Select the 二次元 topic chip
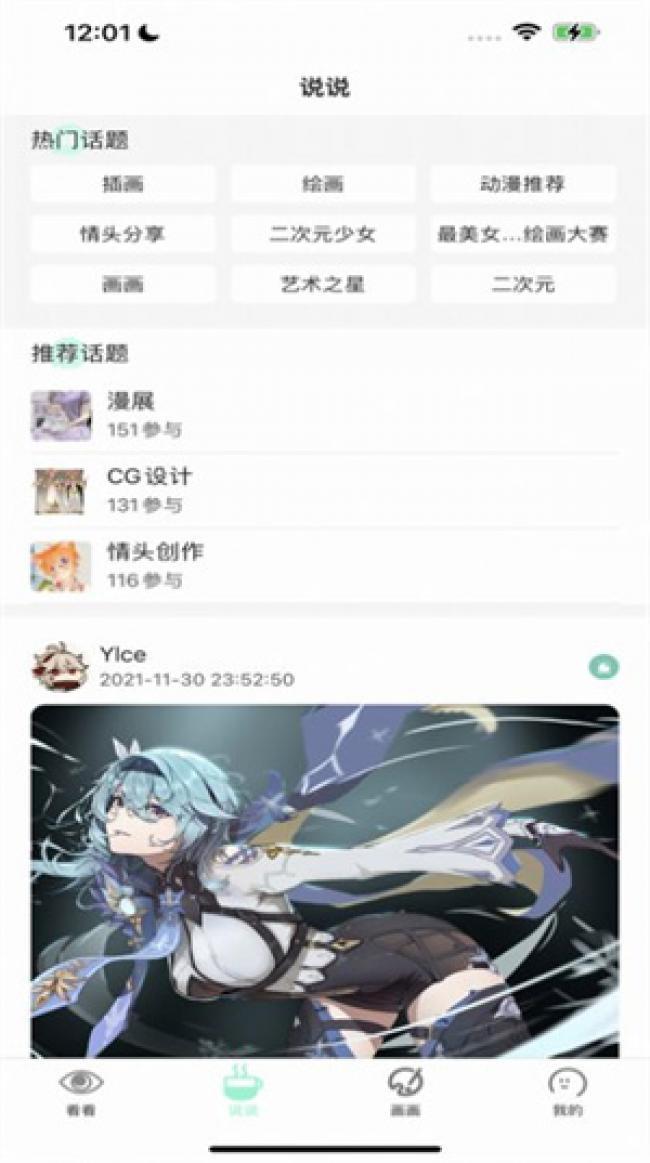The height and width of the screenshot is (1163, 650). (x=523, y=284)
